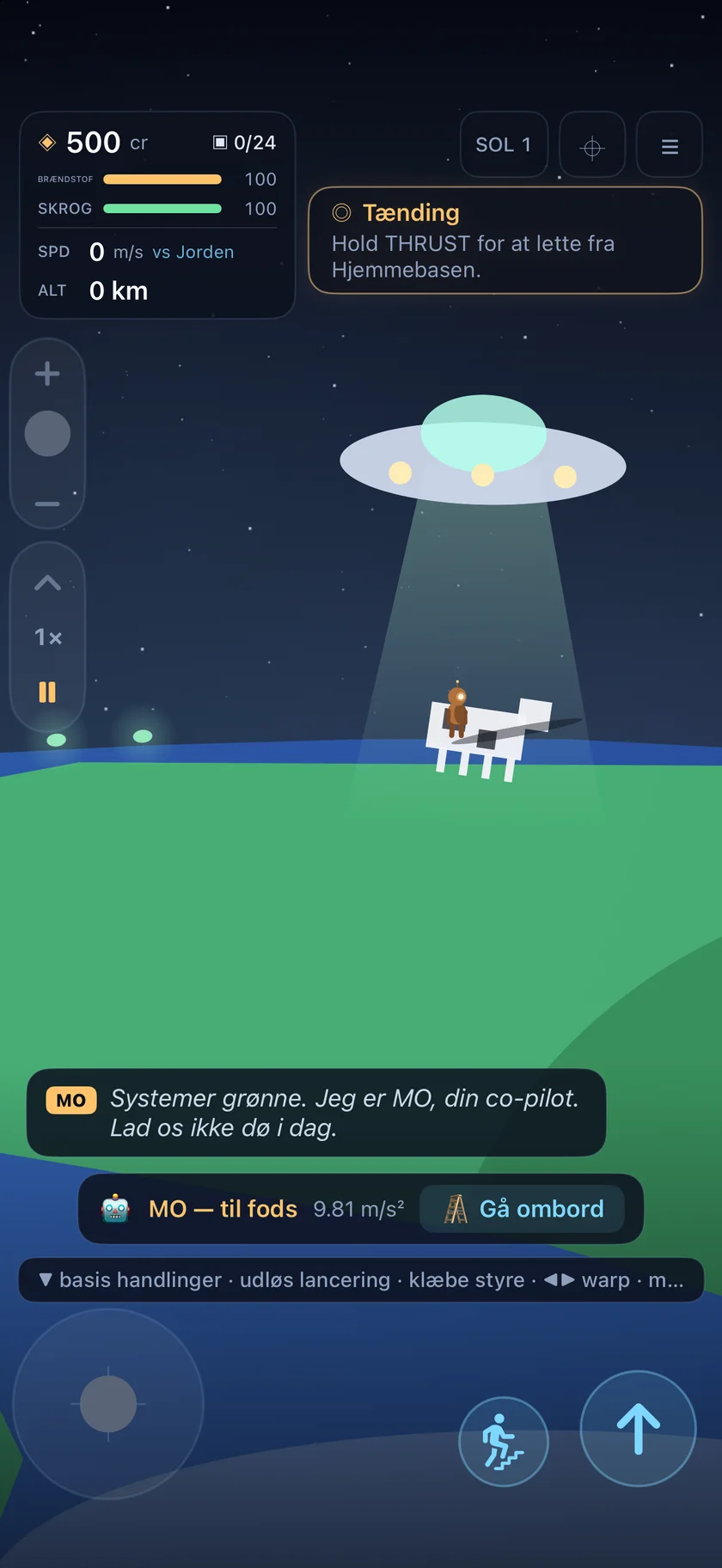Tap the thrust up-arrow button

coord(638,1429)
